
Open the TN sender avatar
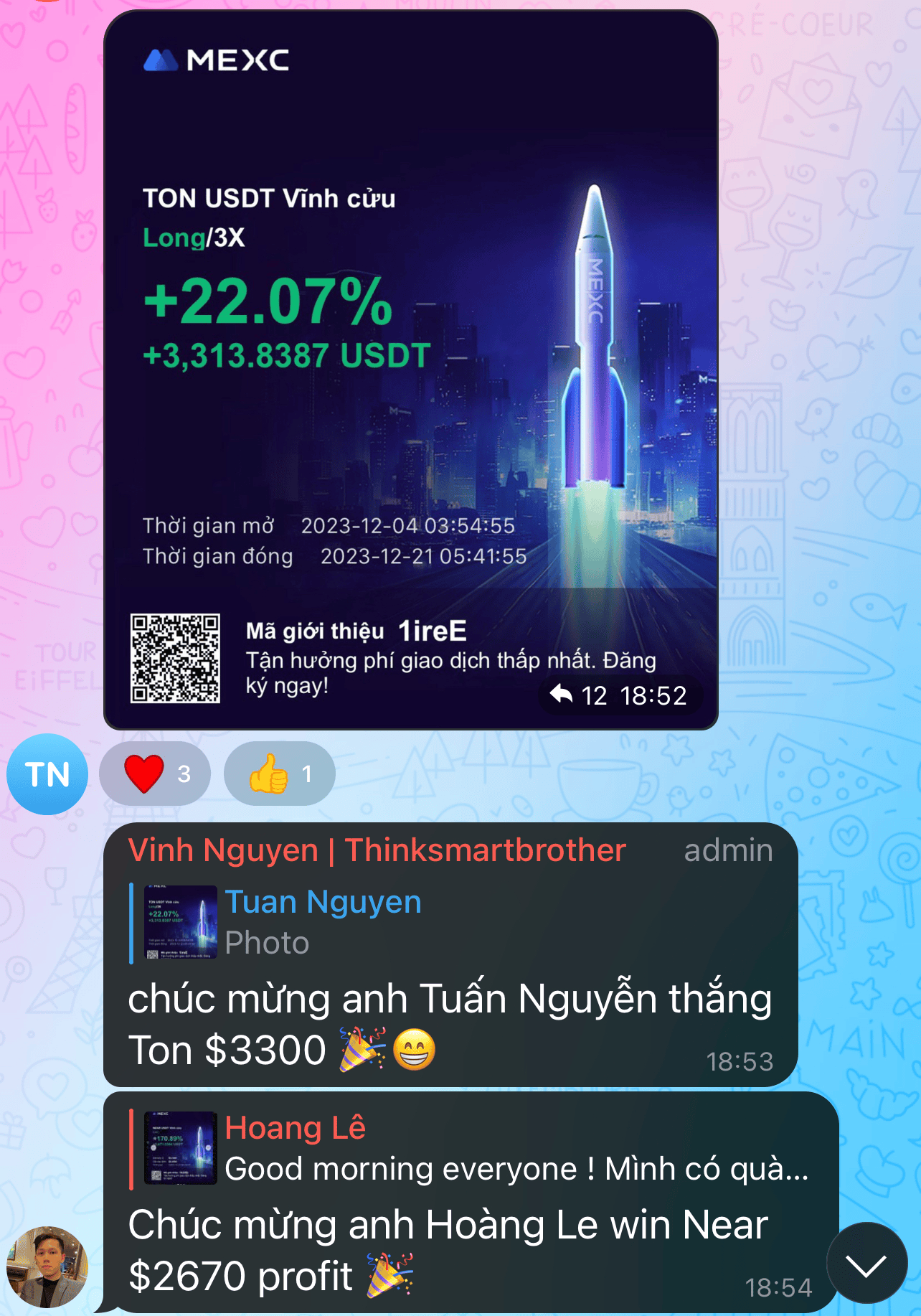[47, 774]
